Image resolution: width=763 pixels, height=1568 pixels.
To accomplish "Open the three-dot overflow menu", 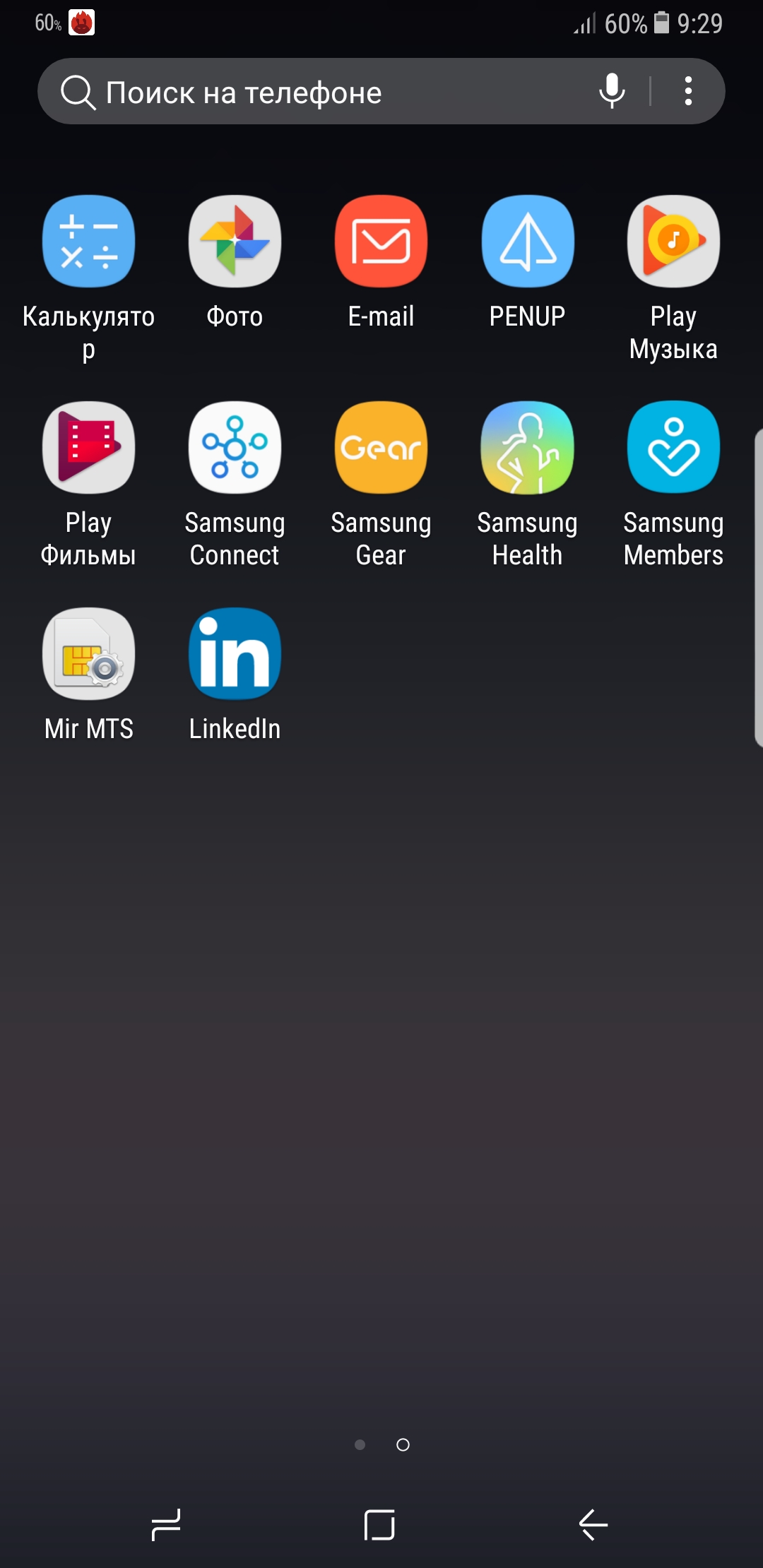I will click(688, 91).
